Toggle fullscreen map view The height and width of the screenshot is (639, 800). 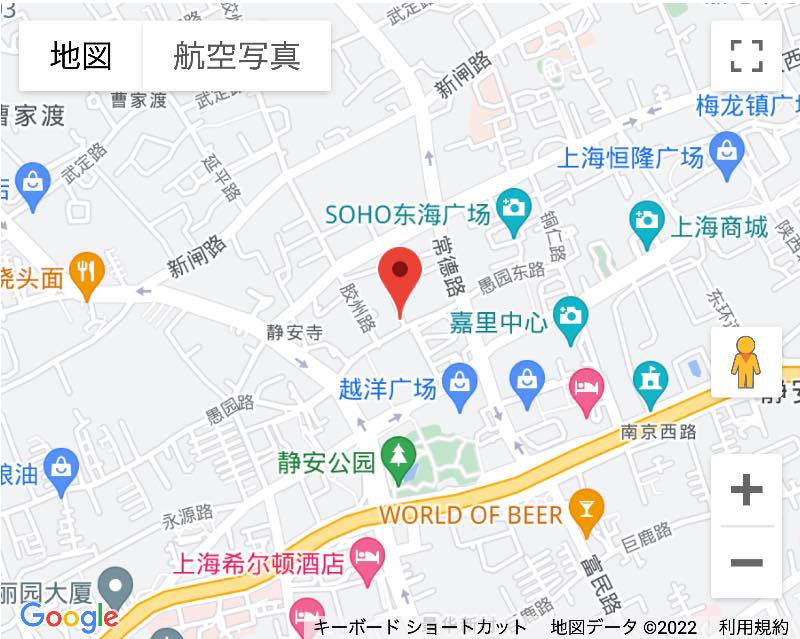pos(746,56)
